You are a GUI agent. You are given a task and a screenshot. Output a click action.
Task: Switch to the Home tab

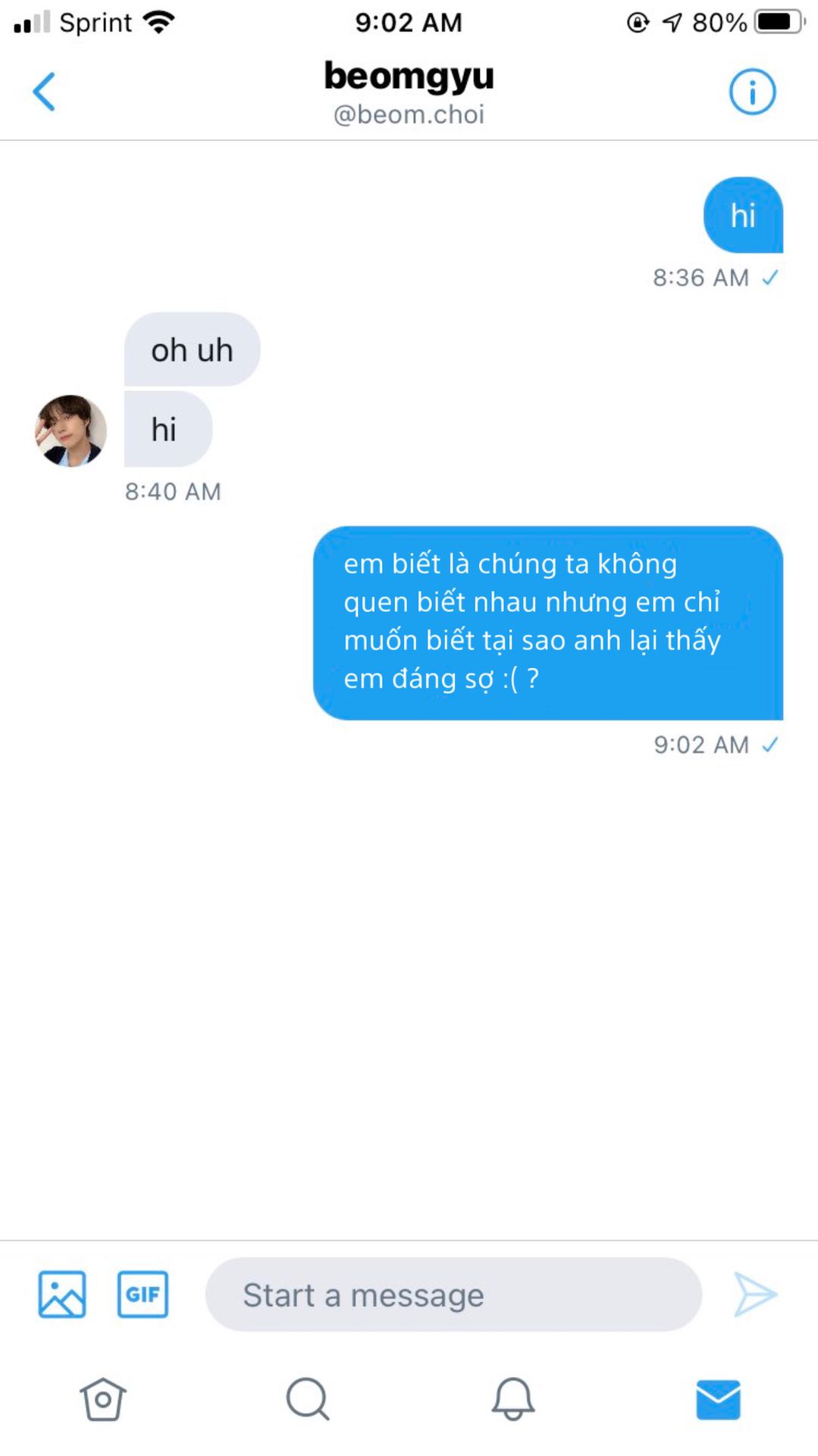(103, 1399)
